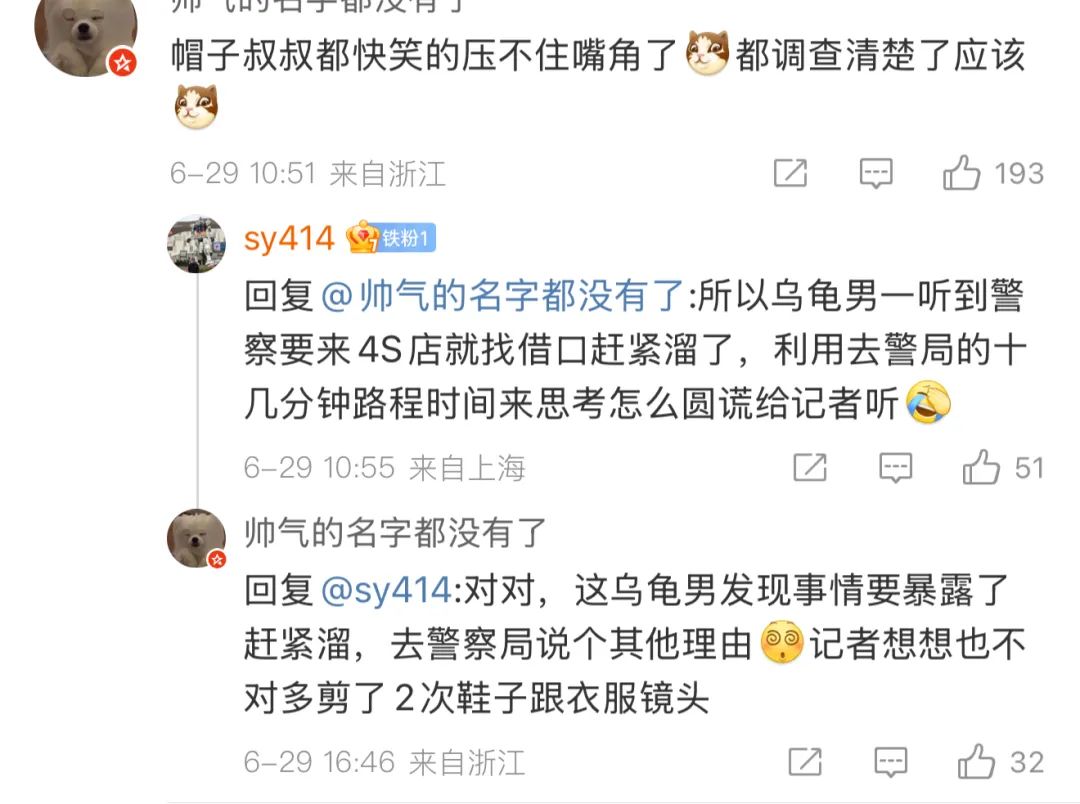Reply to the comment posted at 10:51
This screenshot has width=1080, height=804.
coord(876,174)
